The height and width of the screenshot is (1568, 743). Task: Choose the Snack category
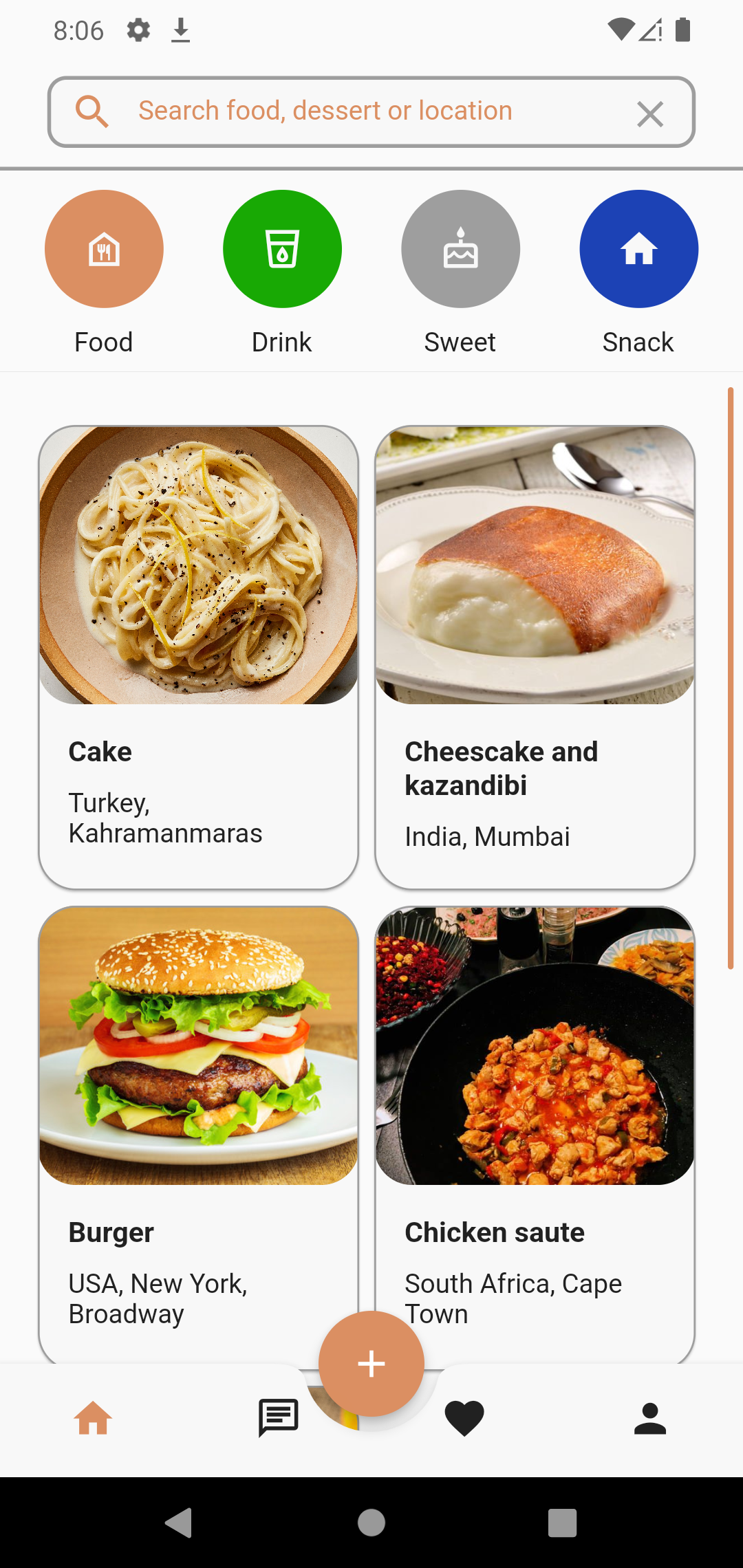point(638,249)
